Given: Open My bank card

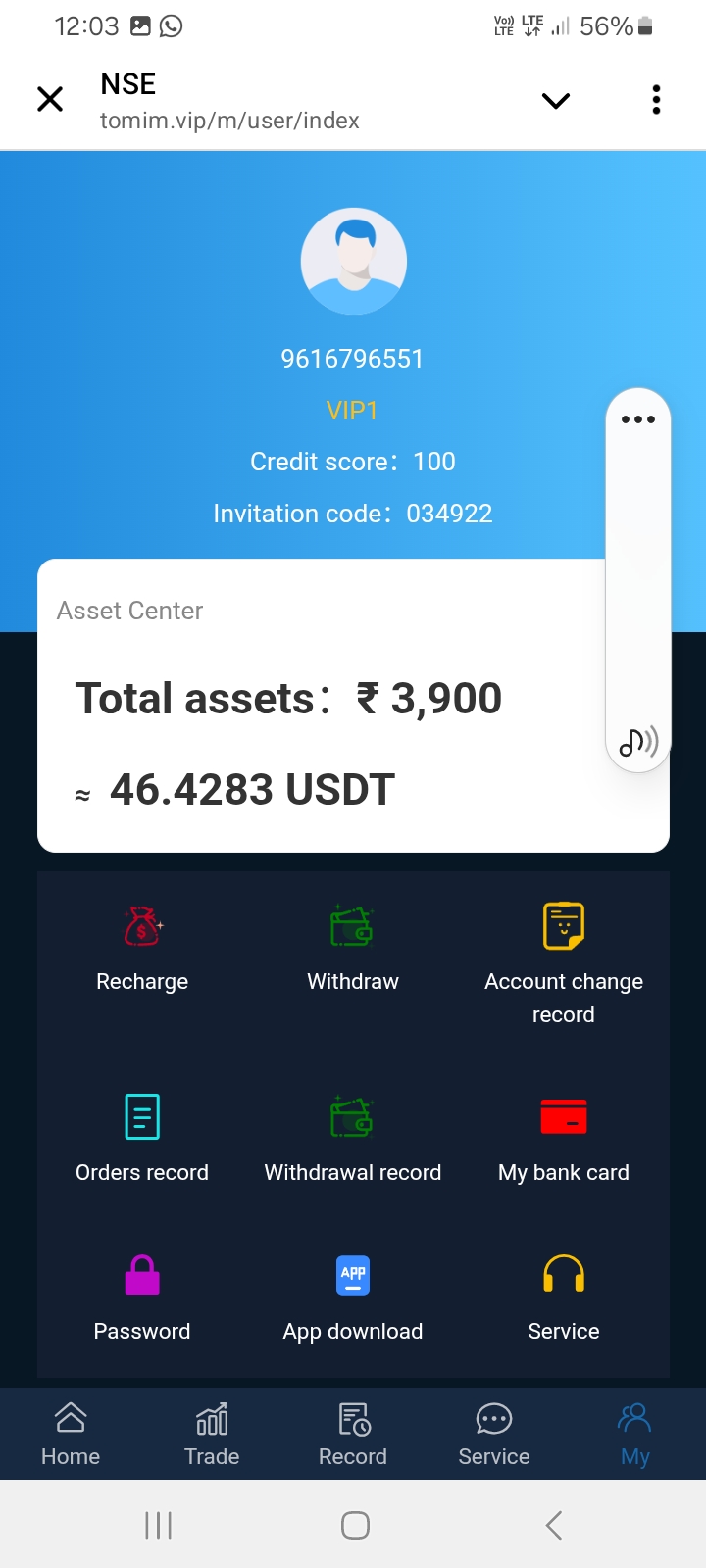Looking at the screenshot, I should [564, 1138].
